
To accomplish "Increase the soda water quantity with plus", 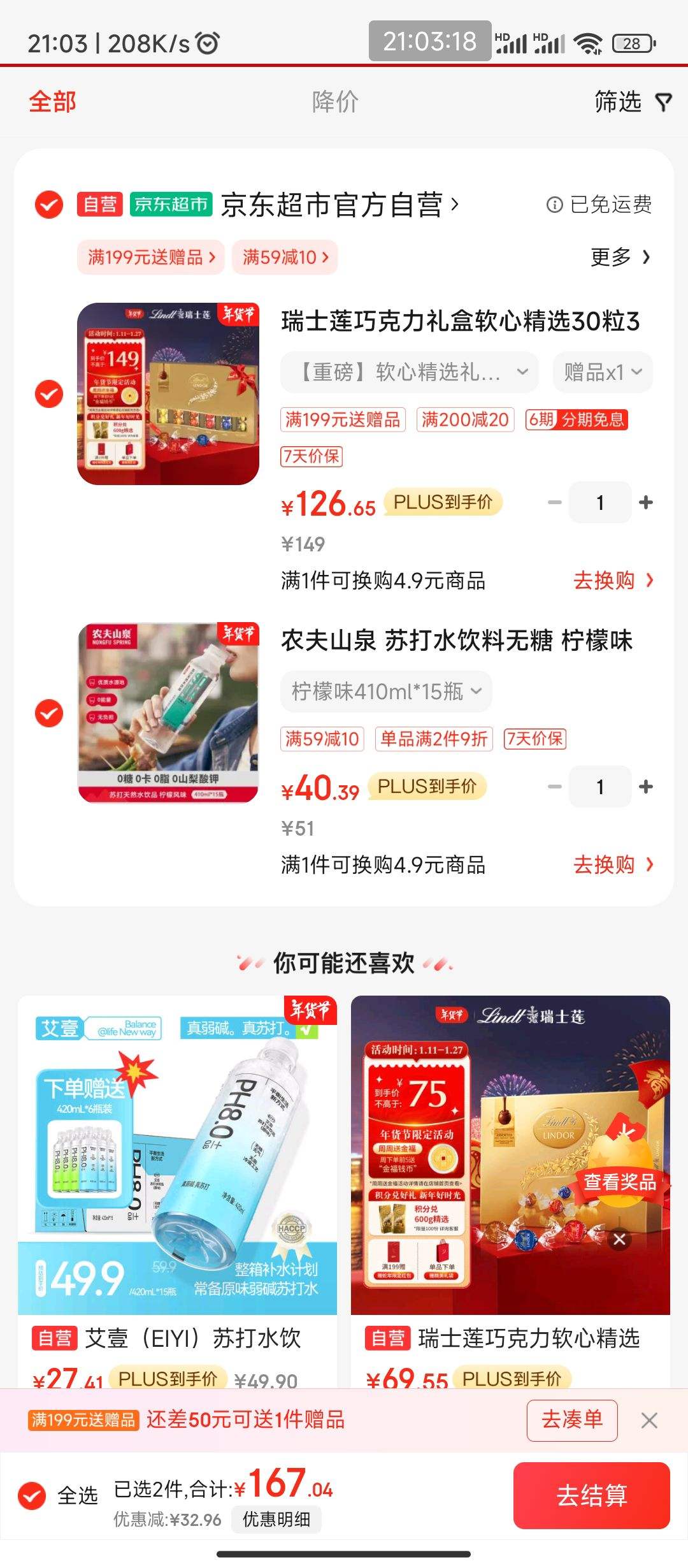I will (x=645, y=787).
